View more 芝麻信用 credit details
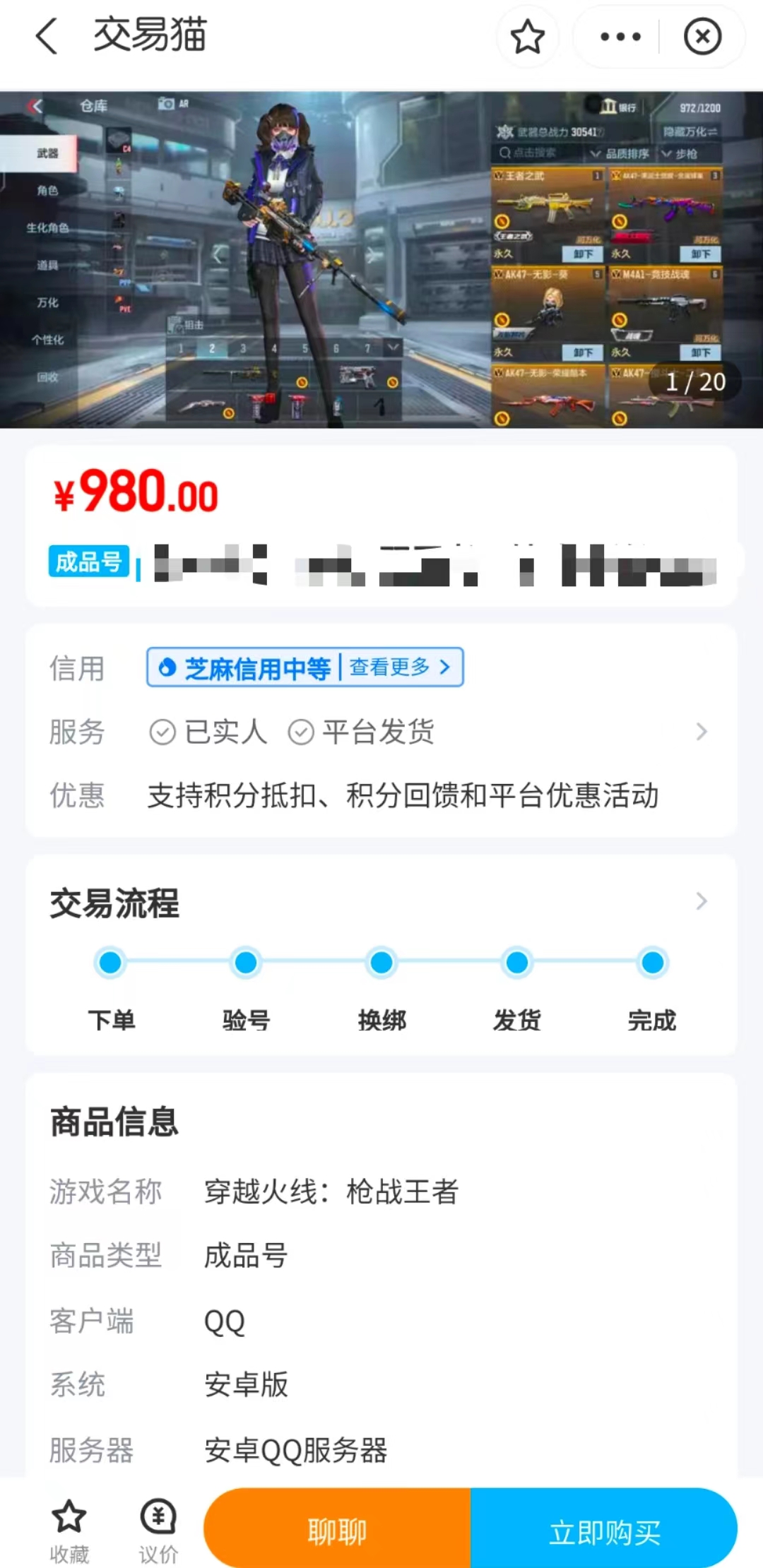The width and height of the screenshot is (763, 1568). pos(400,667)
